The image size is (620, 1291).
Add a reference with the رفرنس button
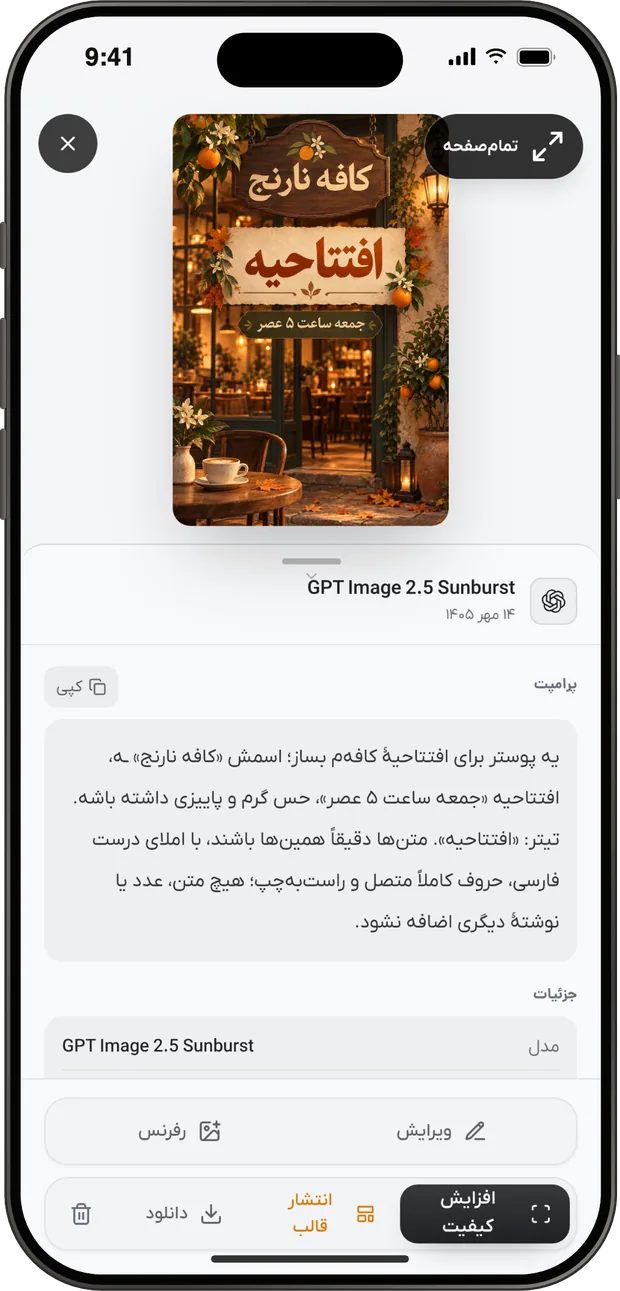pyautogui.click(x=179, y=1132)
